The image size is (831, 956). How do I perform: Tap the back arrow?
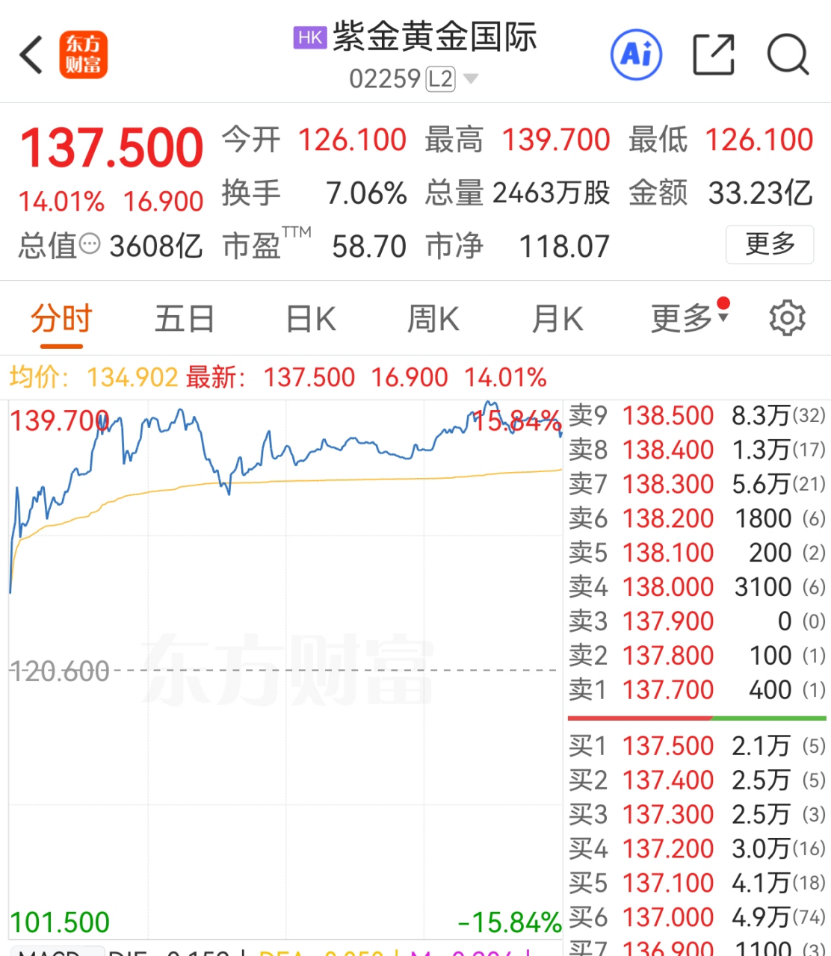(x=28, y=55)
